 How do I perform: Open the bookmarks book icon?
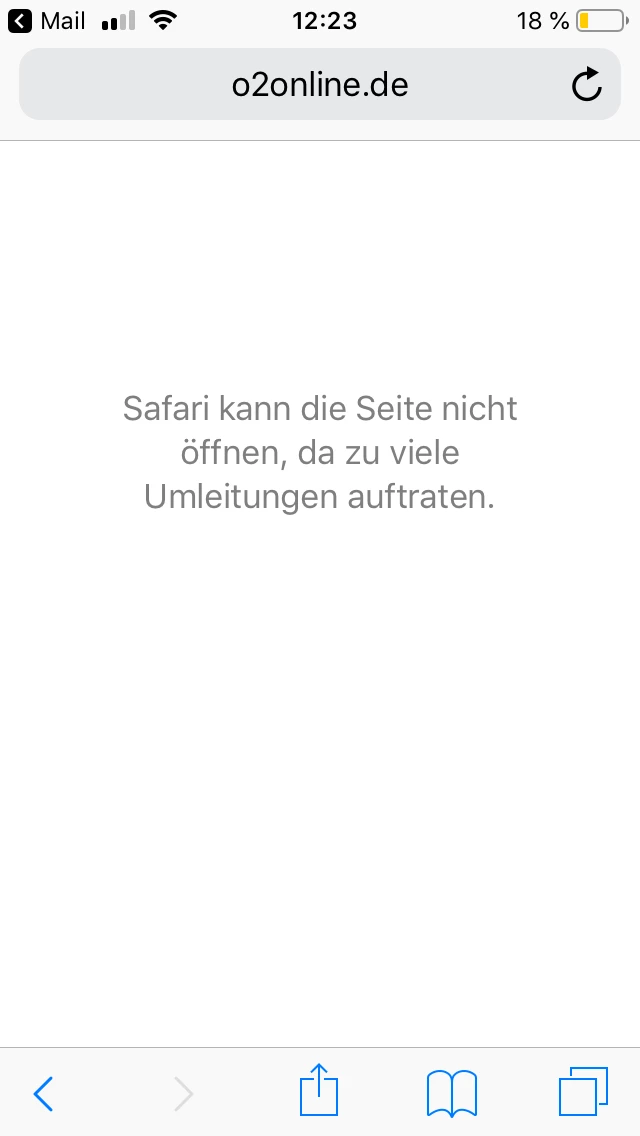tap(451, 1093)
